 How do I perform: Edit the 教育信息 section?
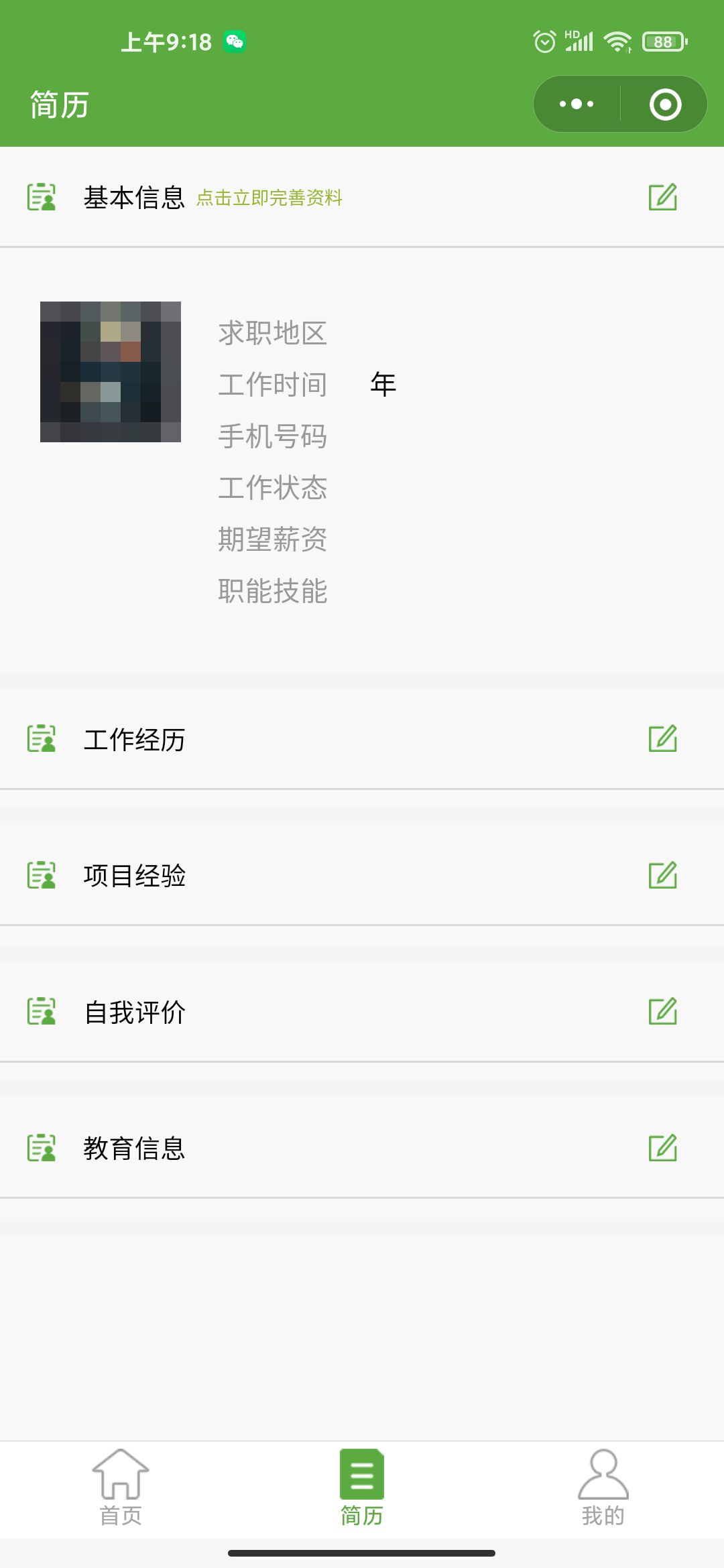coord(663,1148)
